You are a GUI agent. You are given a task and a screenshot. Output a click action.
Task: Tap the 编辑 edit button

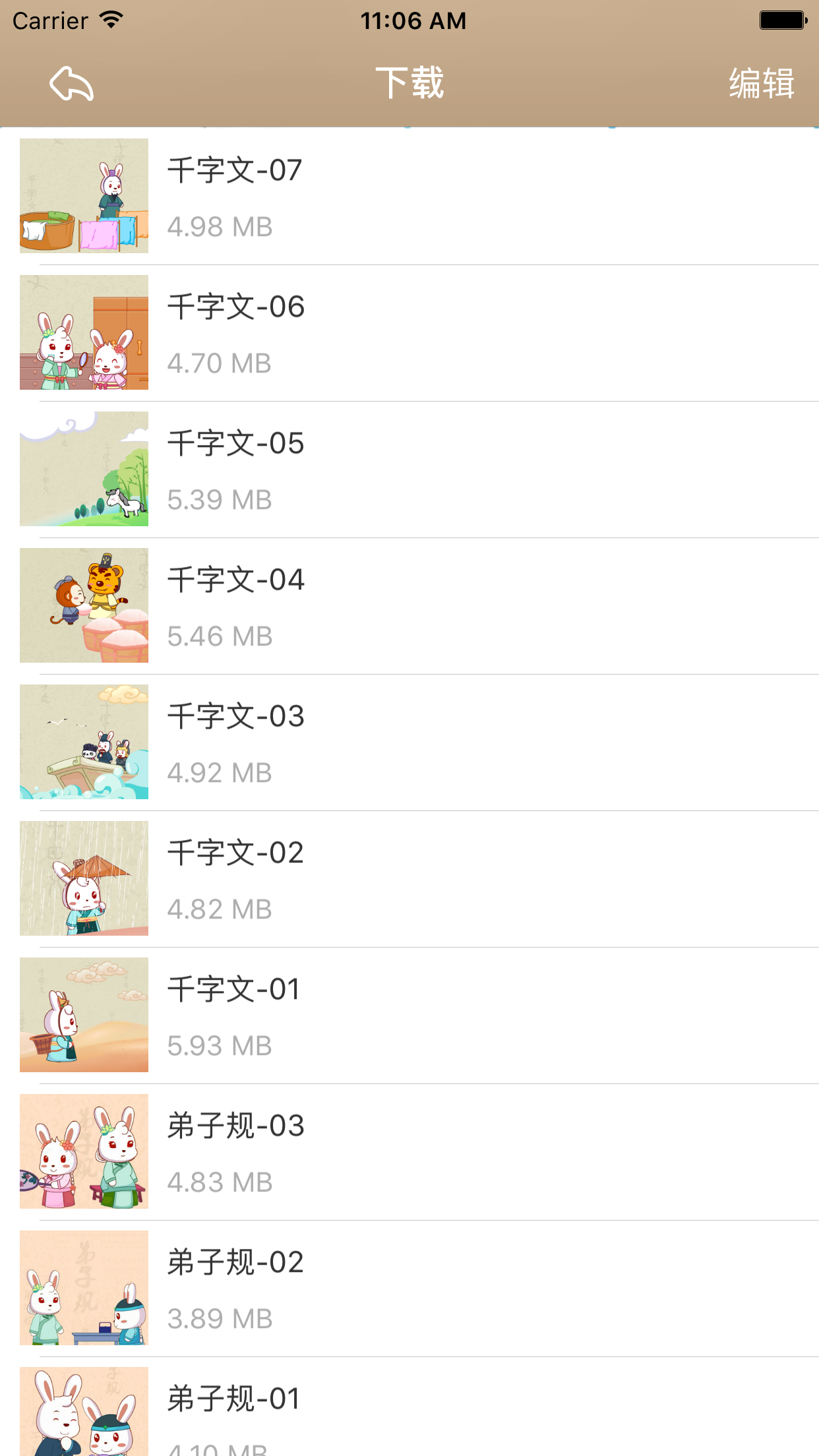[x=762, y=84]
